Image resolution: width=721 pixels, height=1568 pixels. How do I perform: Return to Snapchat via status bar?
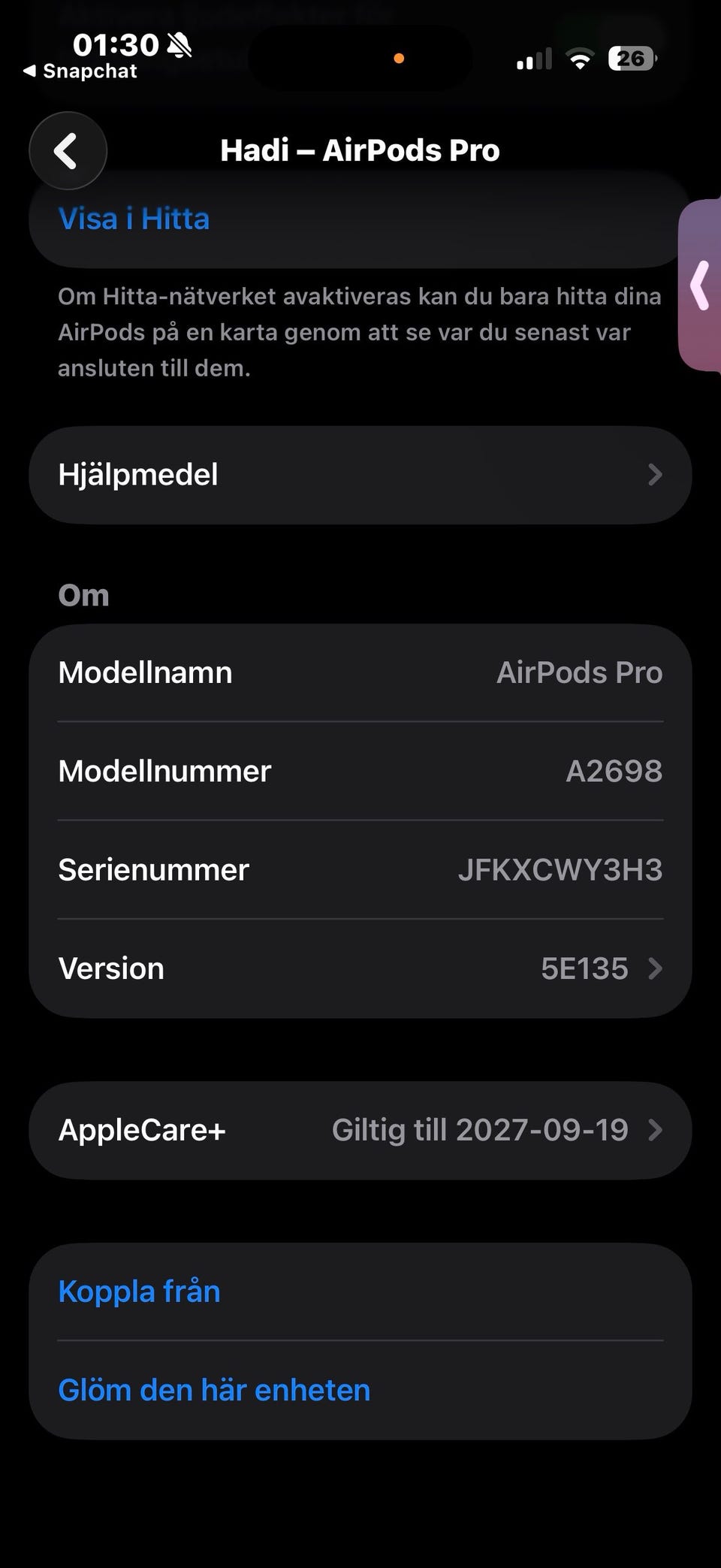[81, 71]
